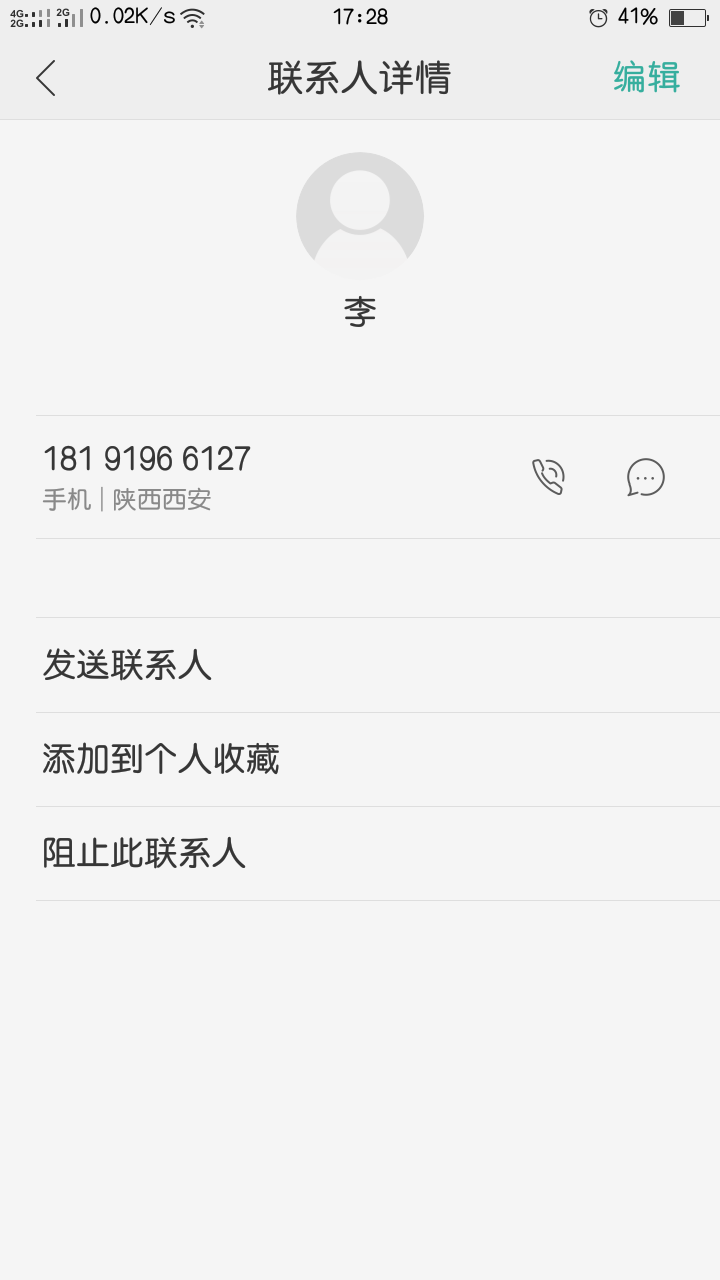Screen dimensions: 720x1280
Task: Tap the phone number row 181 9196 6127
Action: pyautogui.click(x=378, y=477)
